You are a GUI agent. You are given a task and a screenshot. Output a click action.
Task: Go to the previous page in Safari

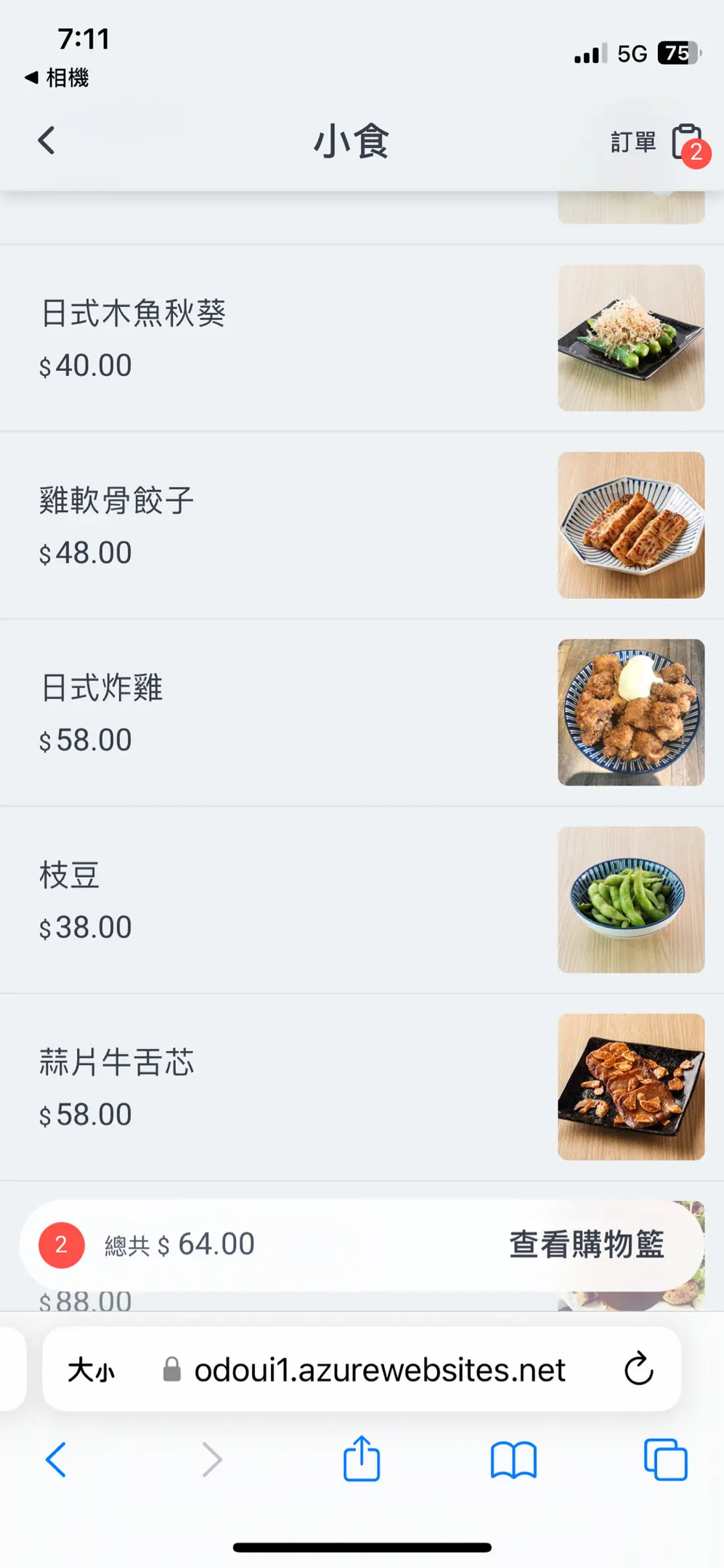tap(56, 1460)
